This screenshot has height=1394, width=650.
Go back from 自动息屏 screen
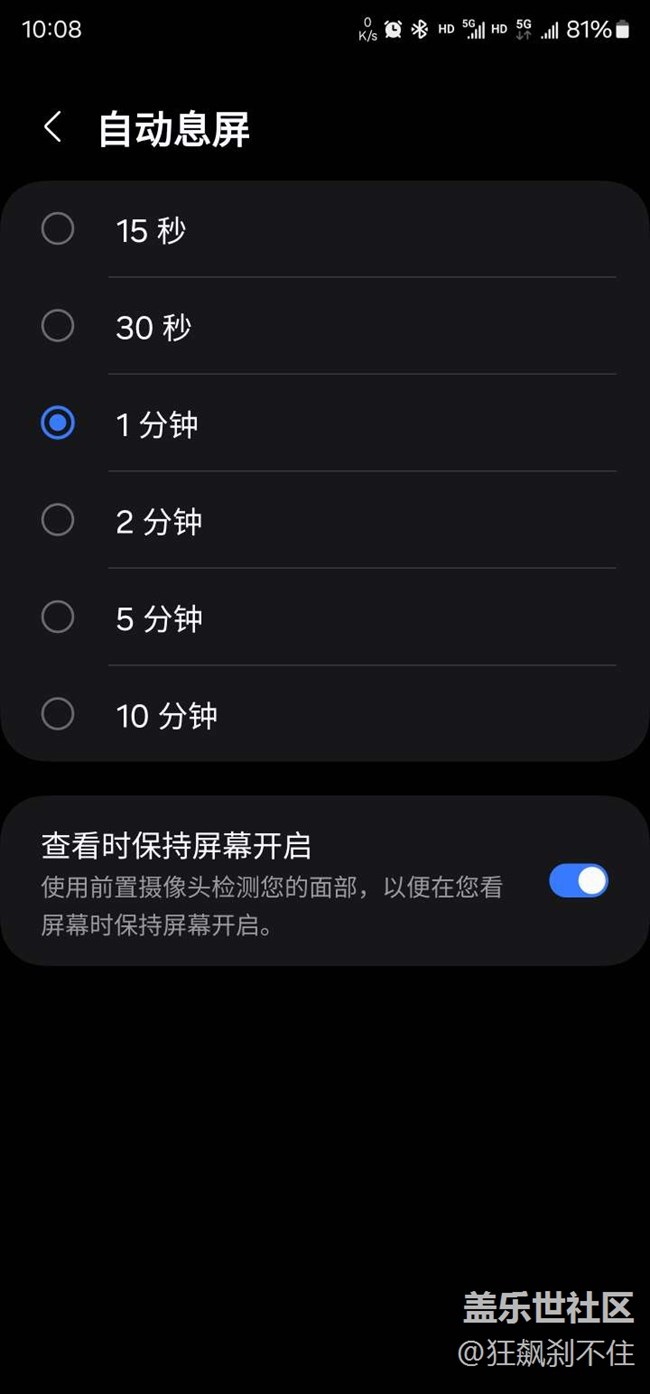(x=53, y=128)
